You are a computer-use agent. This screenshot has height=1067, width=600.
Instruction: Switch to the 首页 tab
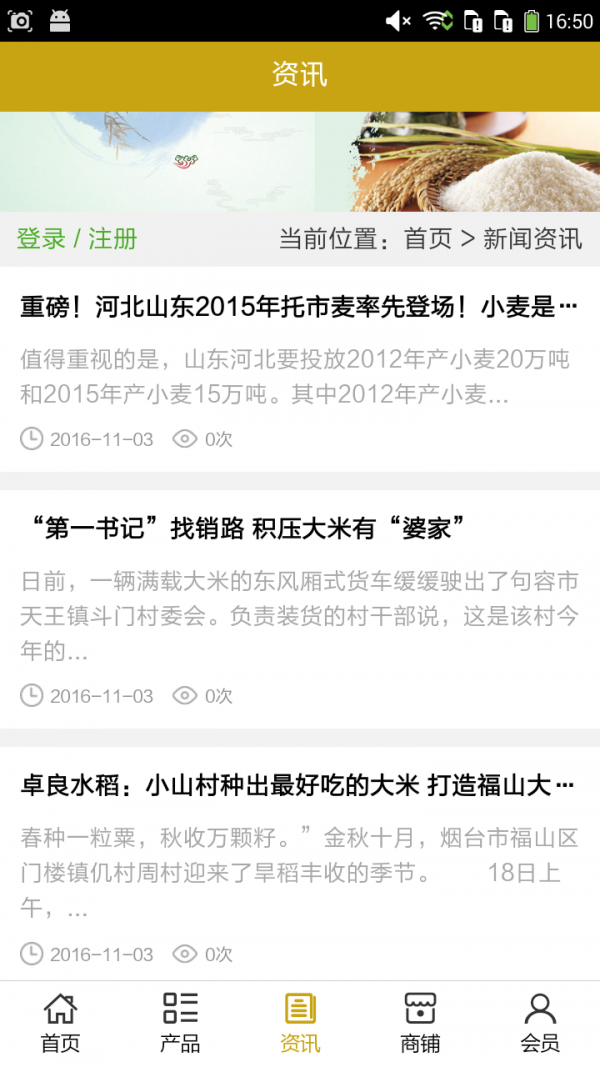[60, 1023]
